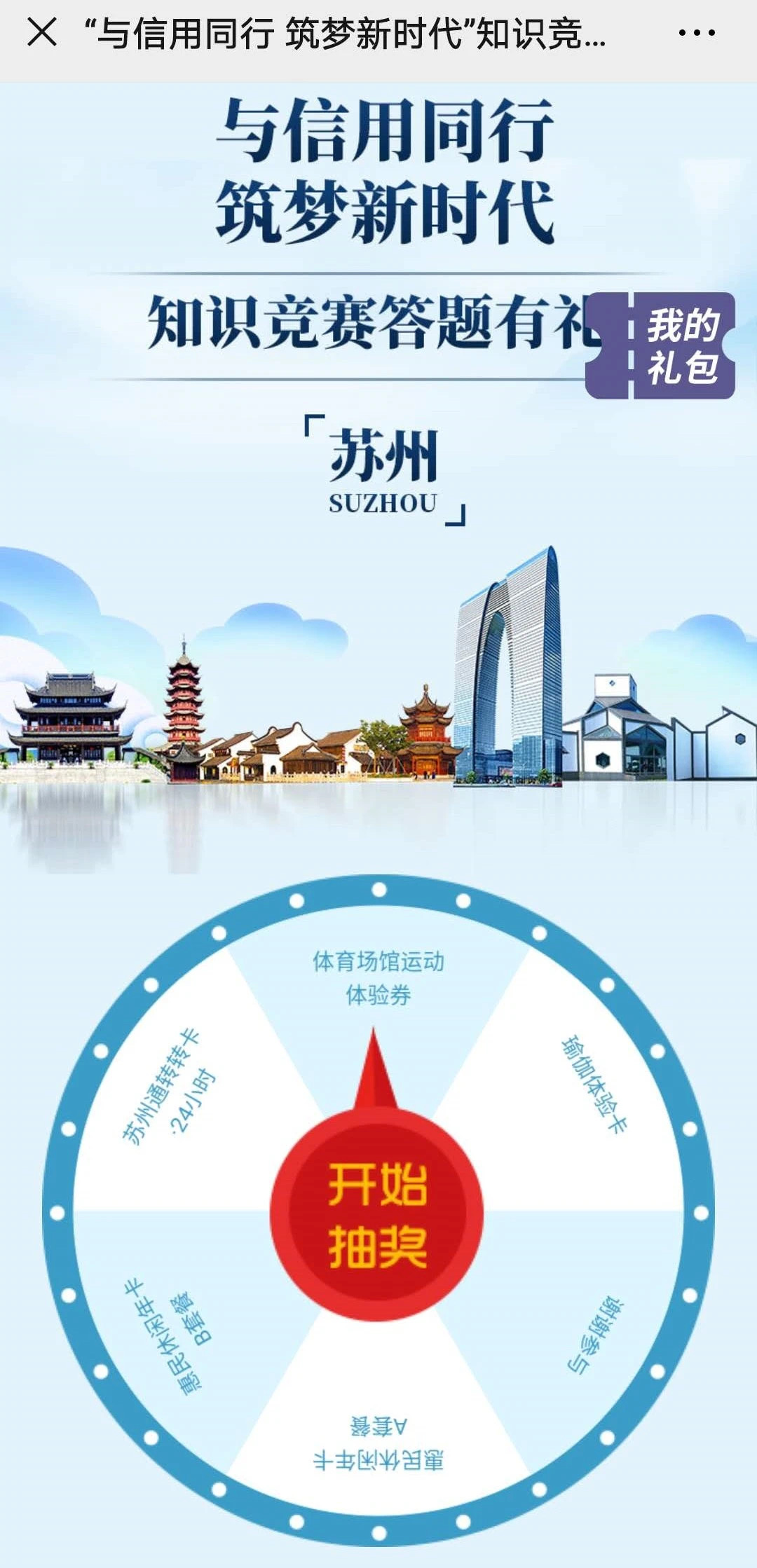Open the three-dot overflow menu
The image size is (757, 1568).
(x=697, y=32)
